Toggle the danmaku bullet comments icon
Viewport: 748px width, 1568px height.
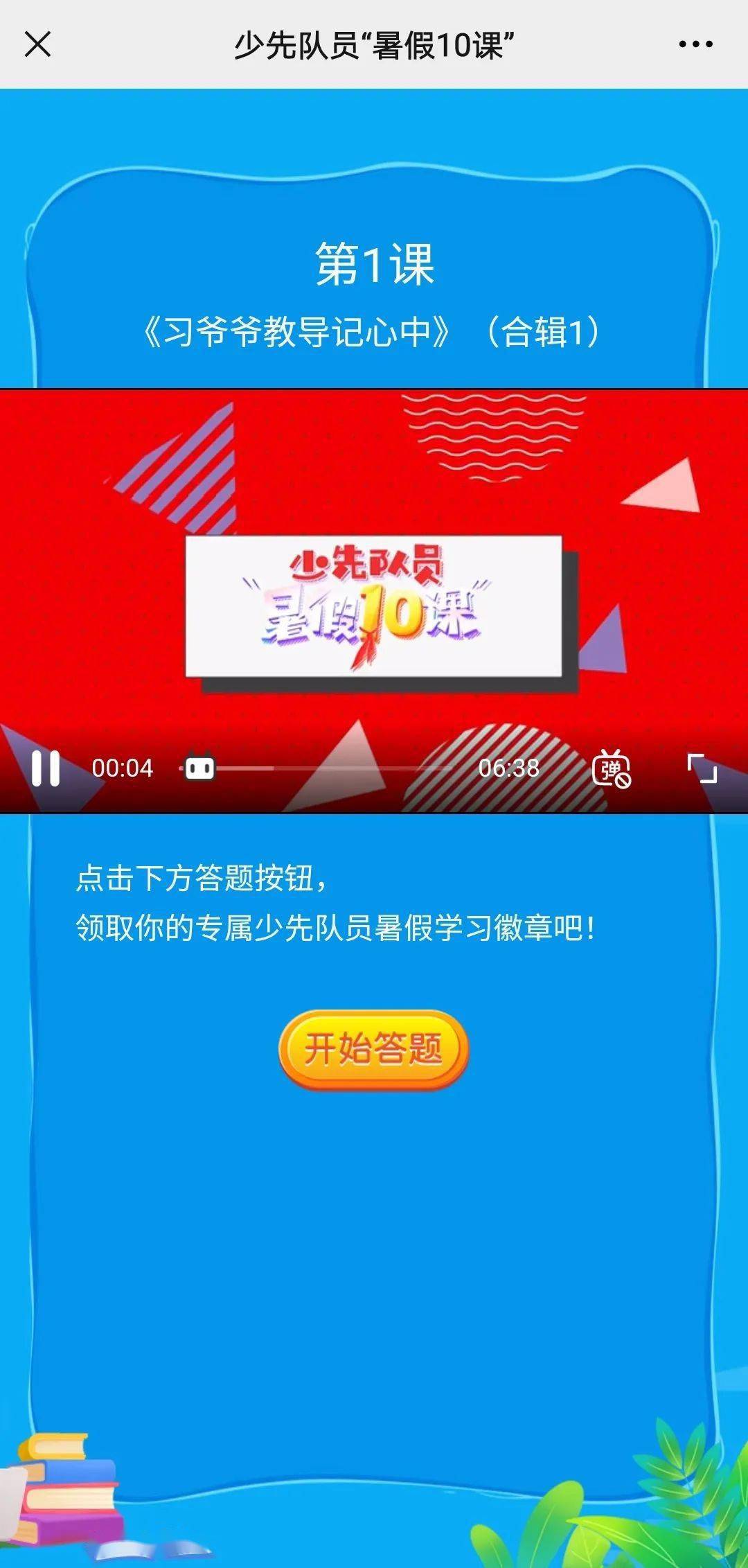(611, 768)
